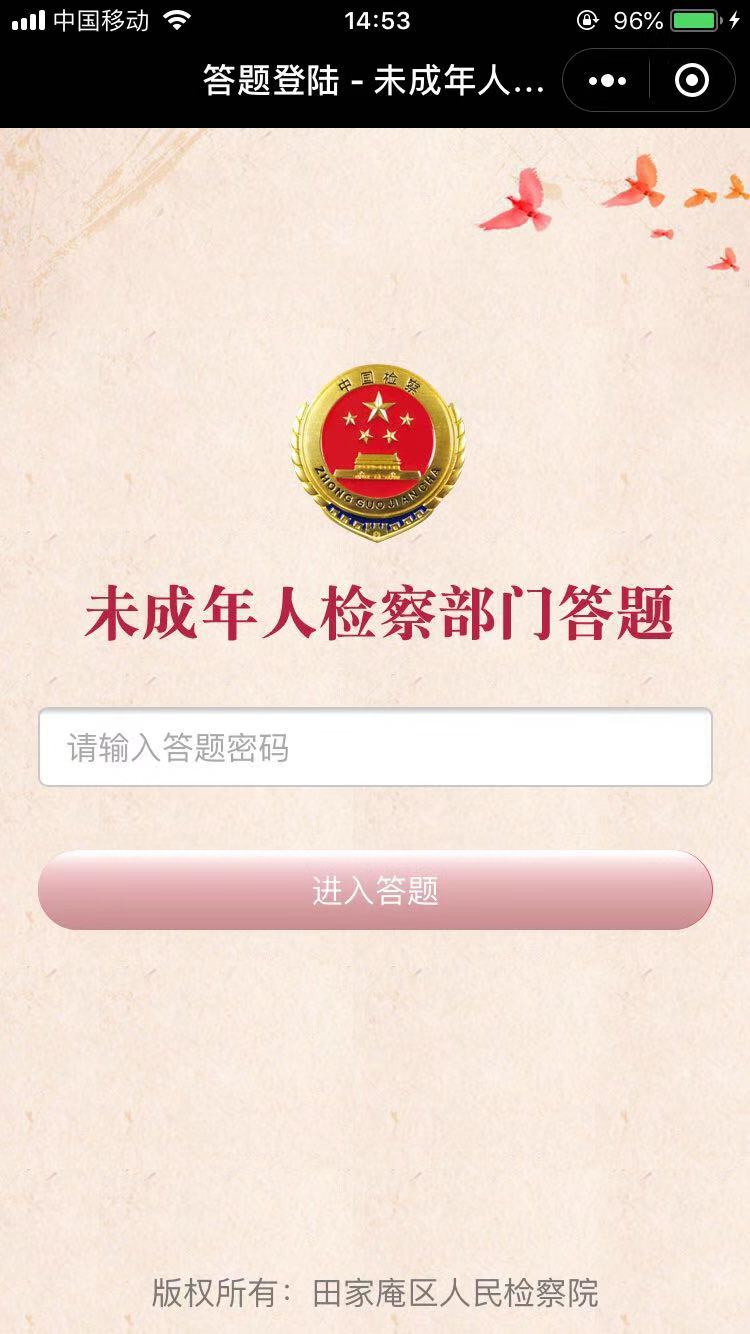Tap the 进入答题 button
Screen dimensions: 750x1334
[x=375, y=890]
